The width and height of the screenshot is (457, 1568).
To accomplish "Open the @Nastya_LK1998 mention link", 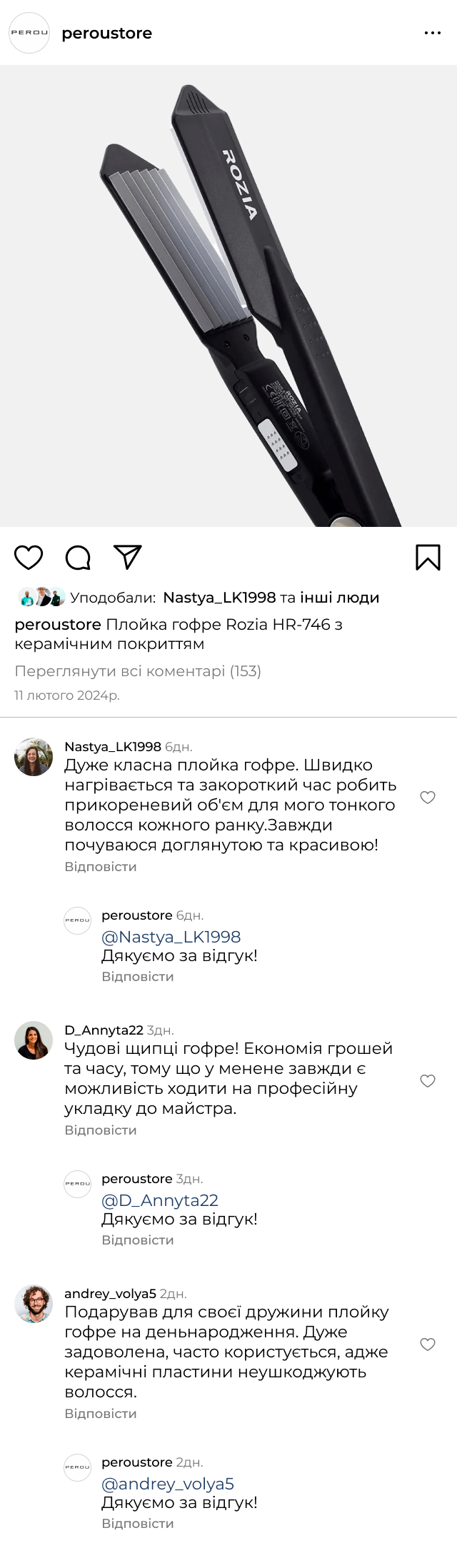I will click(171, 937).
